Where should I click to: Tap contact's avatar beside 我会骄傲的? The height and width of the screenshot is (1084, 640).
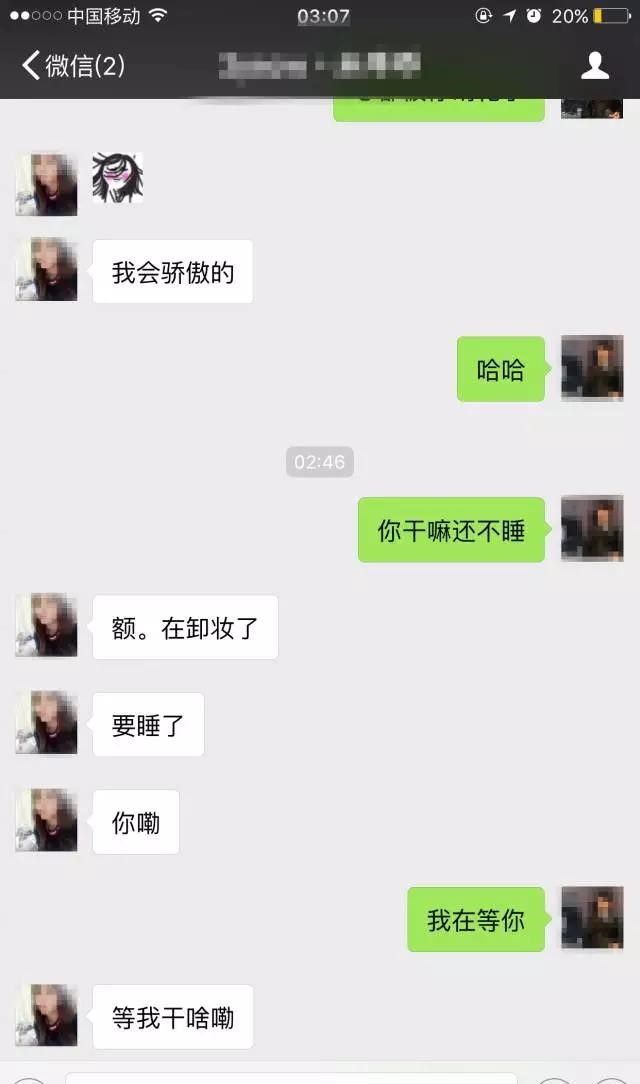pos(46,270)
